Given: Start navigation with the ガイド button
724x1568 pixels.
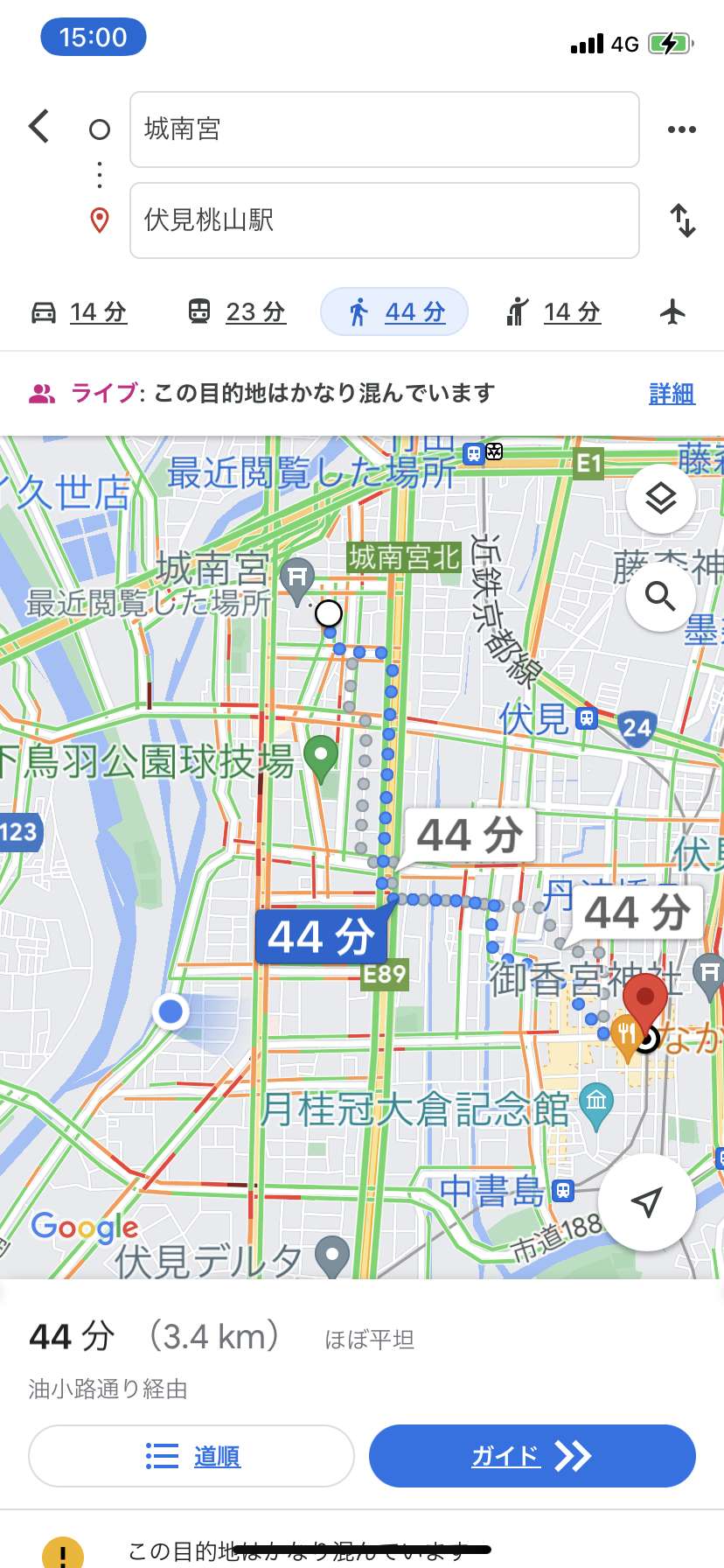Looking at the screenshot, I should click(533, 1456).
